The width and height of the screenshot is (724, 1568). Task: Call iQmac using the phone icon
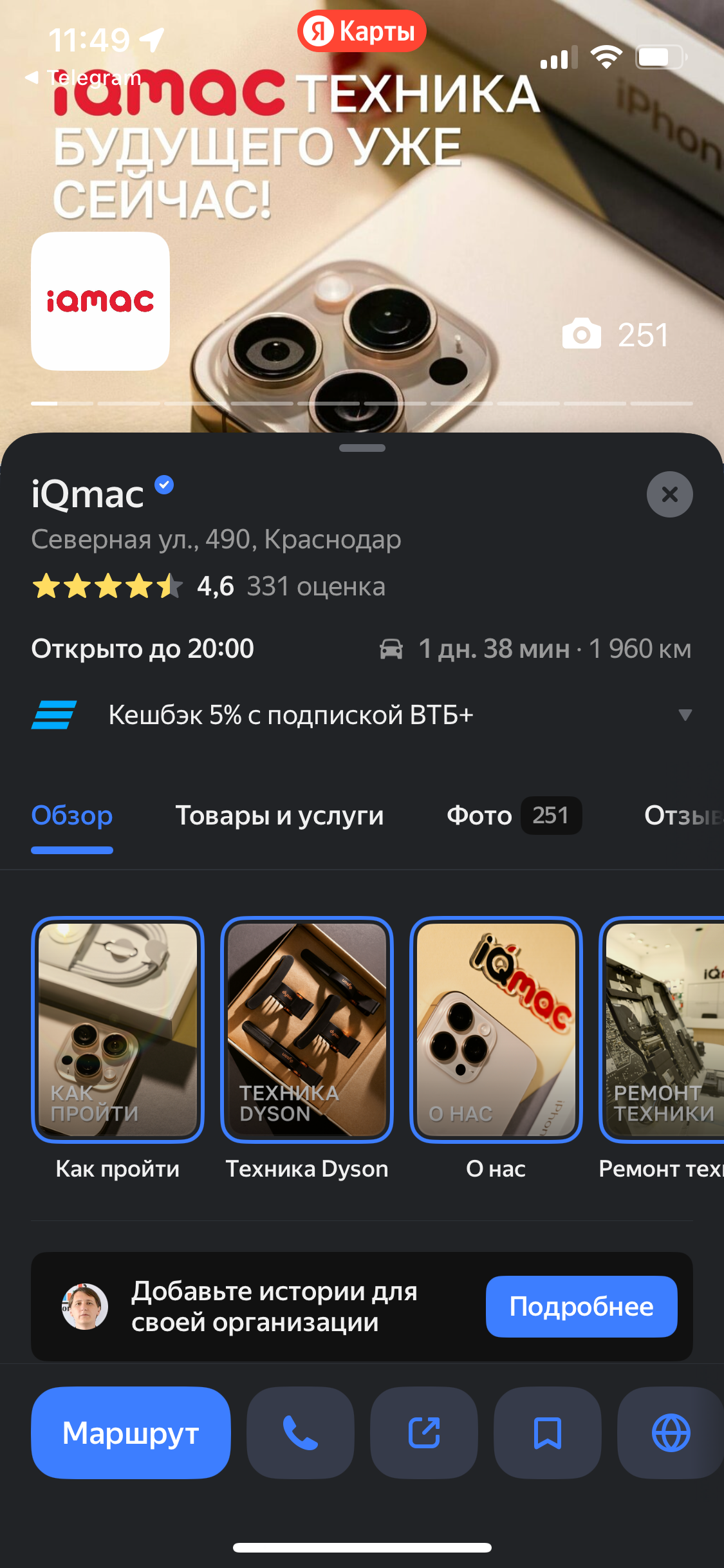(301, 1433)
